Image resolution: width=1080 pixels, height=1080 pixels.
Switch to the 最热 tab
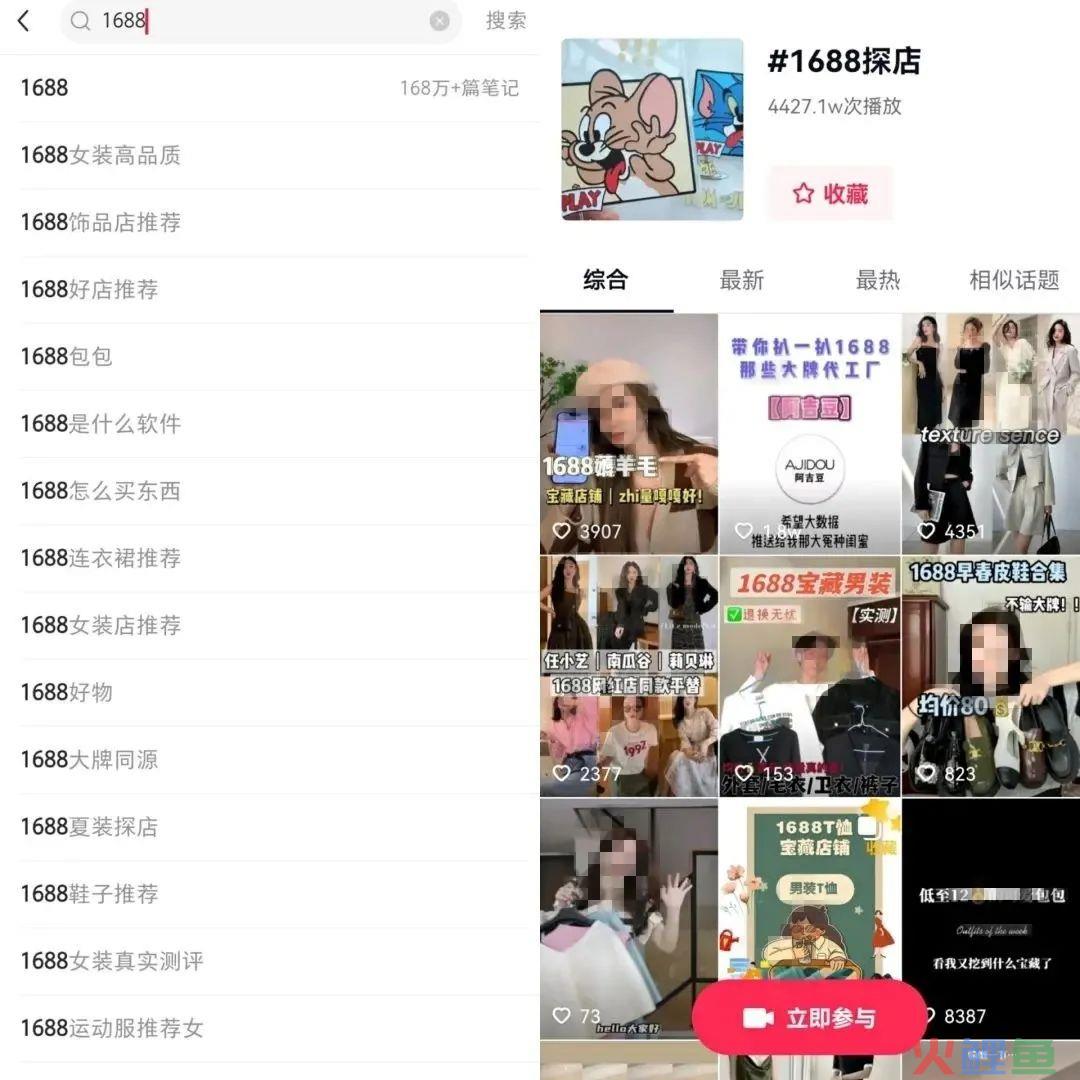pyautogui.click(x=877, y=281)
